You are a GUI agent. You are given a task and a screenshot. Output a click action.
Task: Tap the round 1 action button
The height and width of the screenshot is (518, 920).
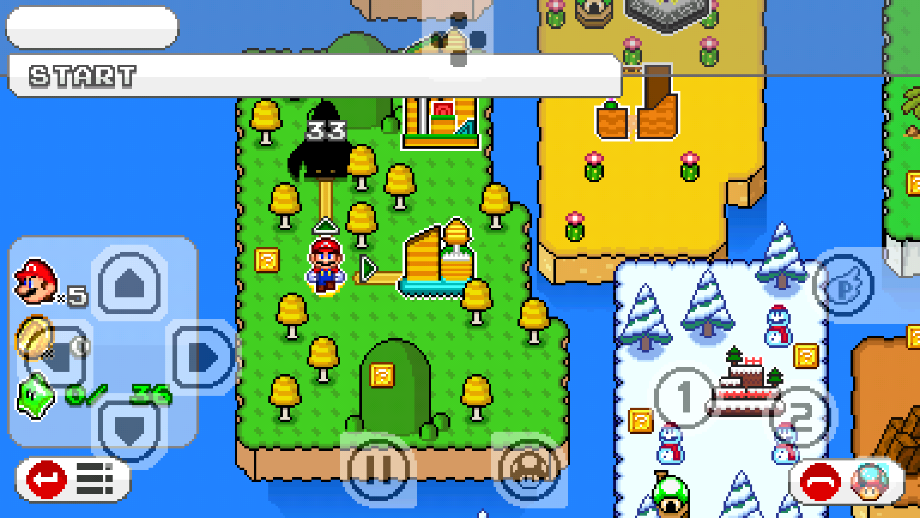pos(685,397)
